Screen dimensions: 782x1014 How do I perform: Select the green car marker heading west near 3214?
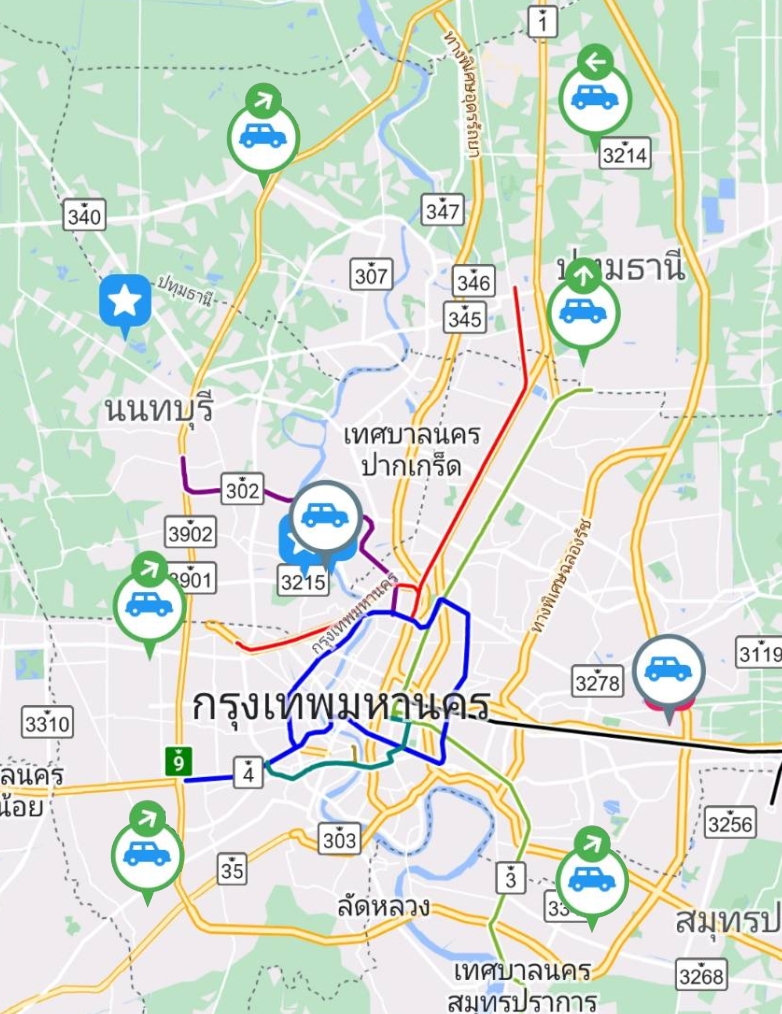595,98
